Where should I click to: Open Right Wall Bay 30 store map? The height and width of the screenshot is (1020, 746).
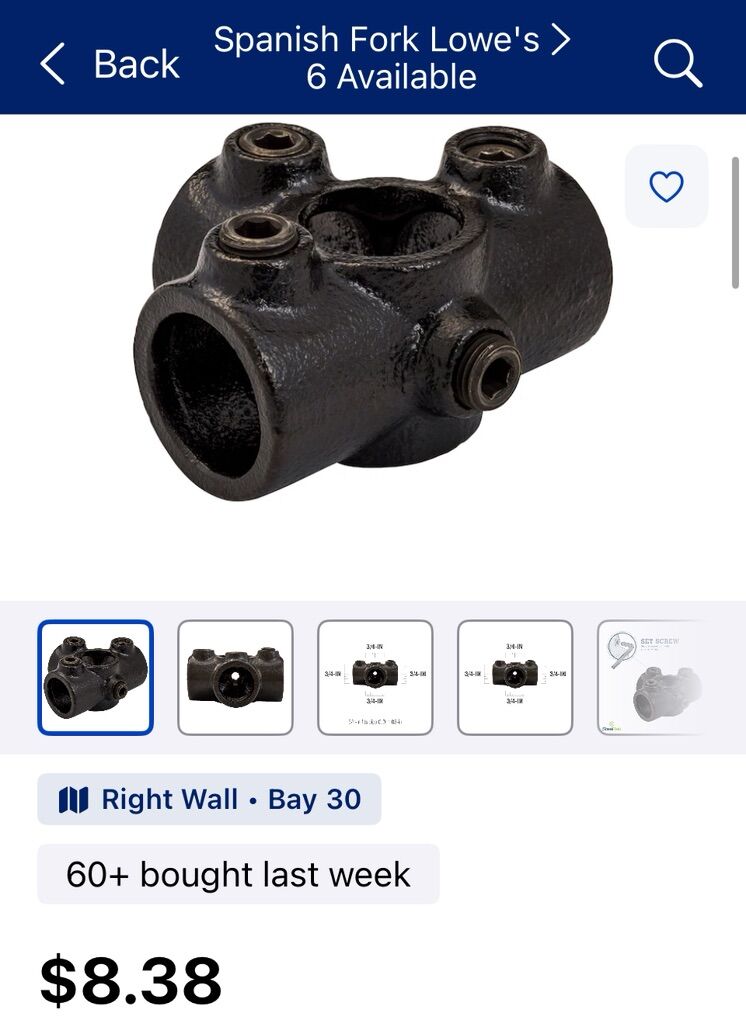[209, 799]
